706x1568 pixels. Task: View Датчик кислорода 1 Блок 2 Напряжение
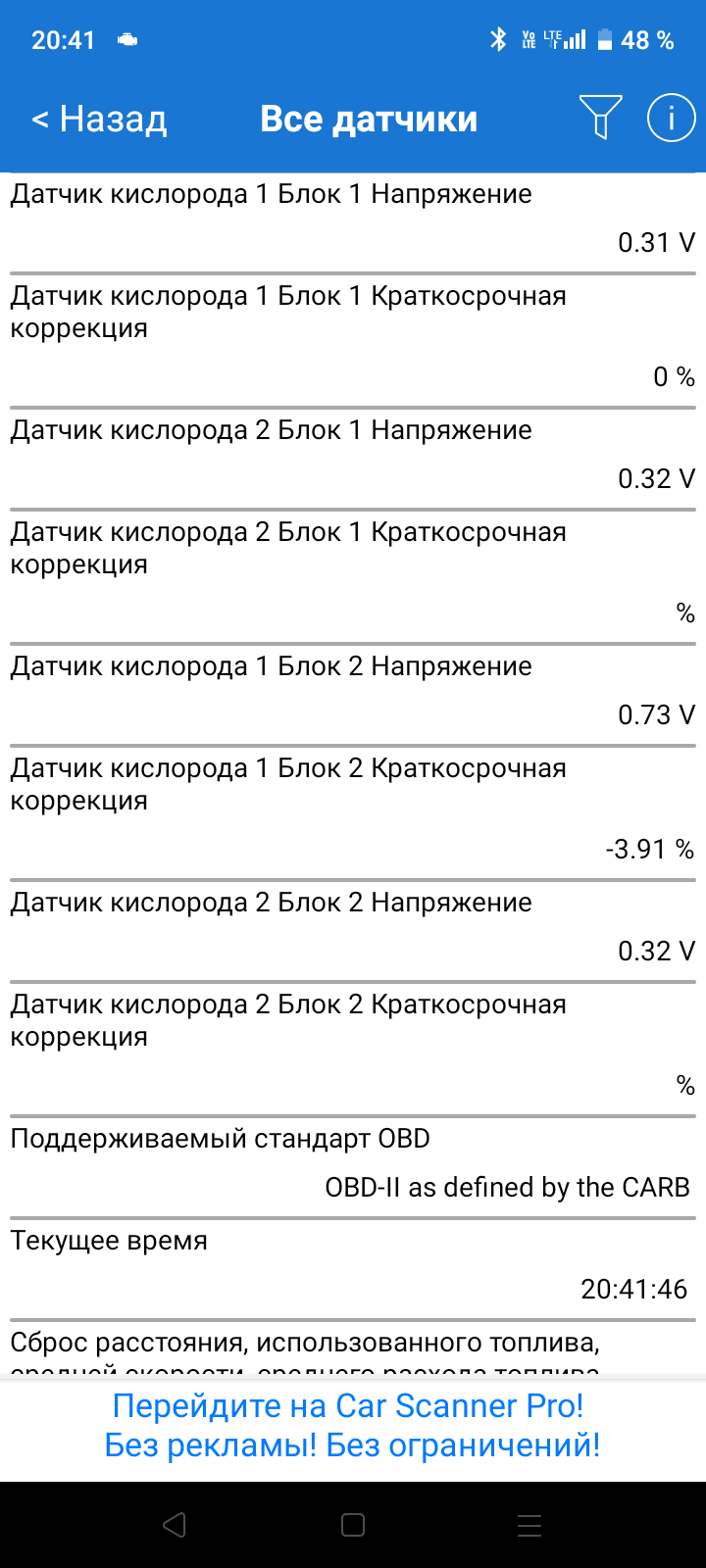coord(353,692)
